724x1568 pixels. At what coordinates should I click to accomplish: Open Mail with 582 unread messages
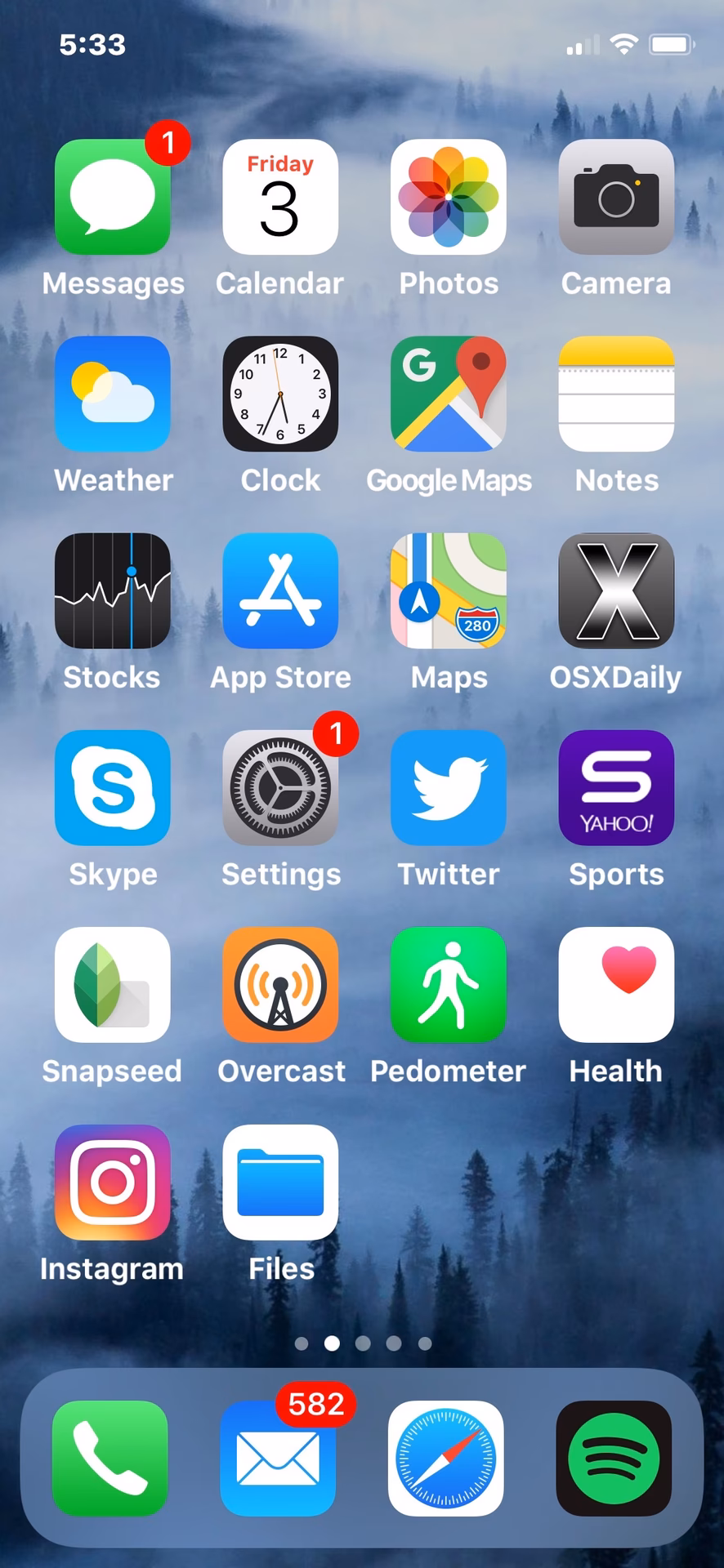(278, 1459)
